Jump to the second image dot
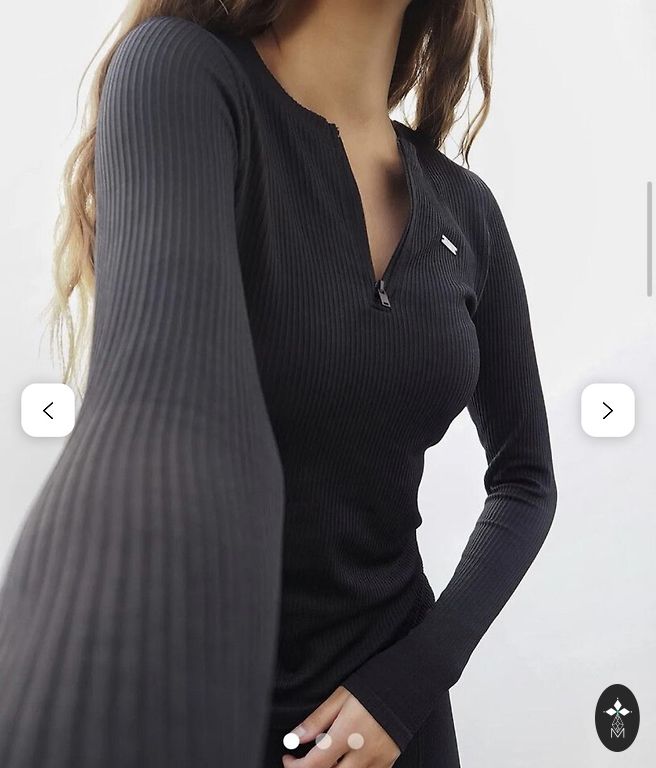The width and height of the screenshot is (656, 768). pos(324,741)
